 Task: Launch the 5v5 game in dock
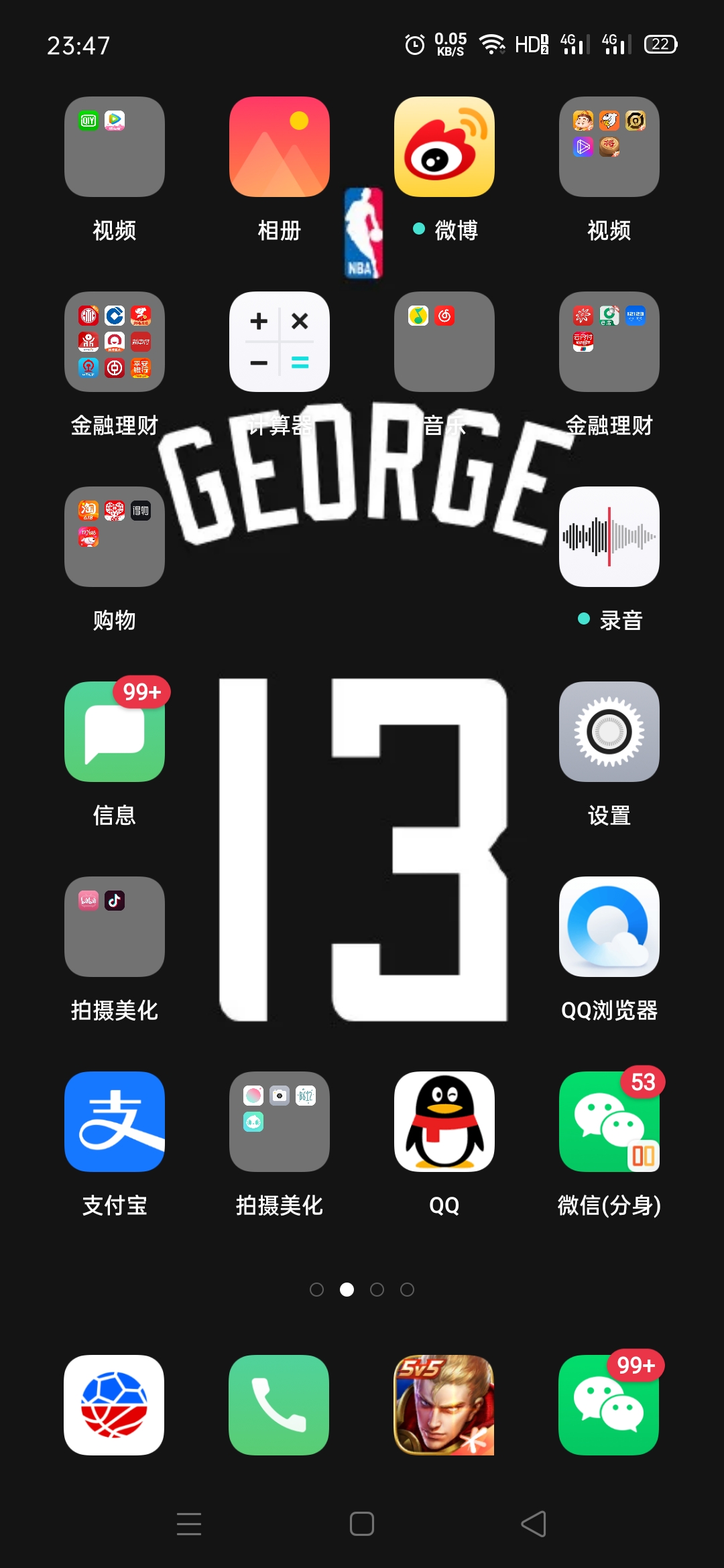[x=444, y=1405]
